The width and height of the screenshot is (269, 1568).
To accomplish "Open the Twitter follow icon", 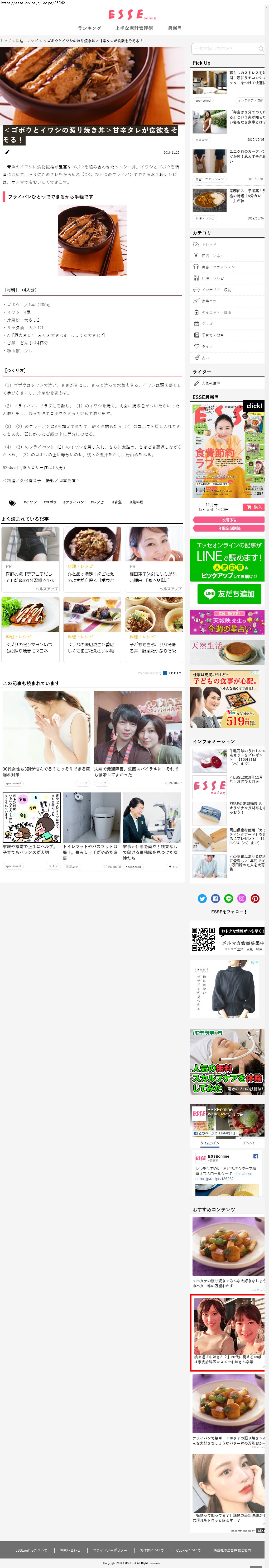I will (202, 898).
